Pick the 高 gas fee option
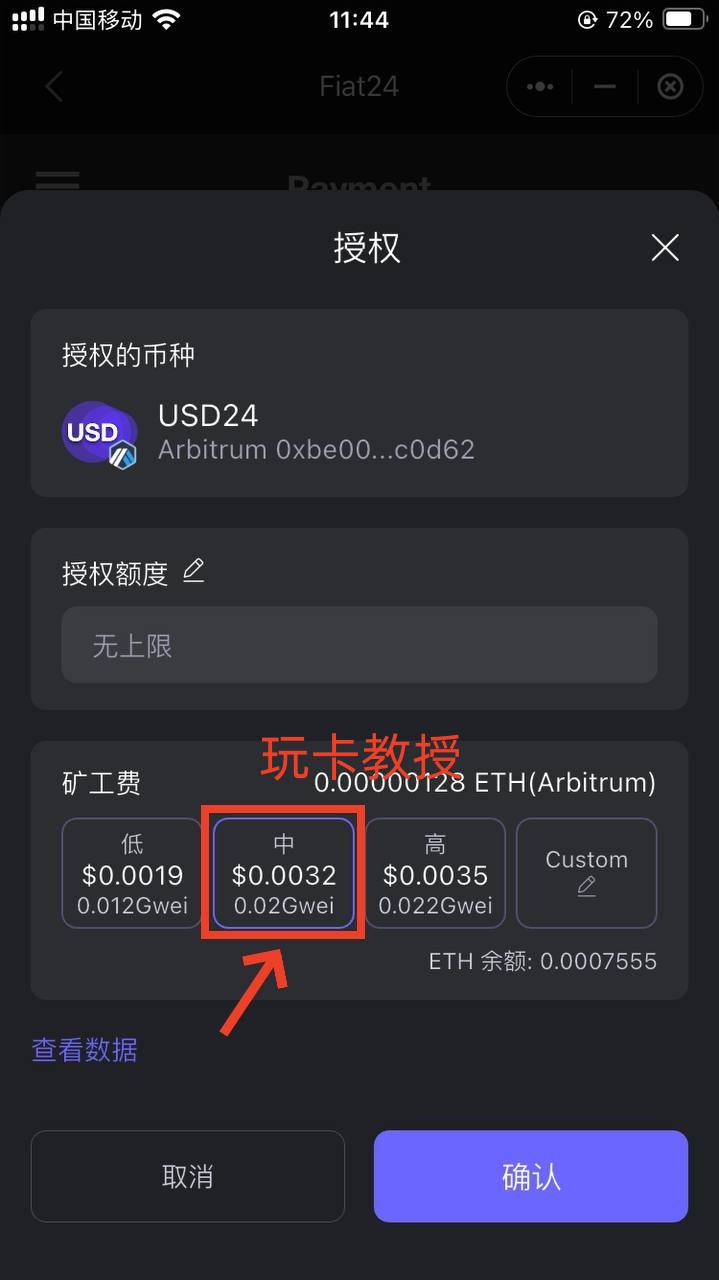 pos(435,873)
